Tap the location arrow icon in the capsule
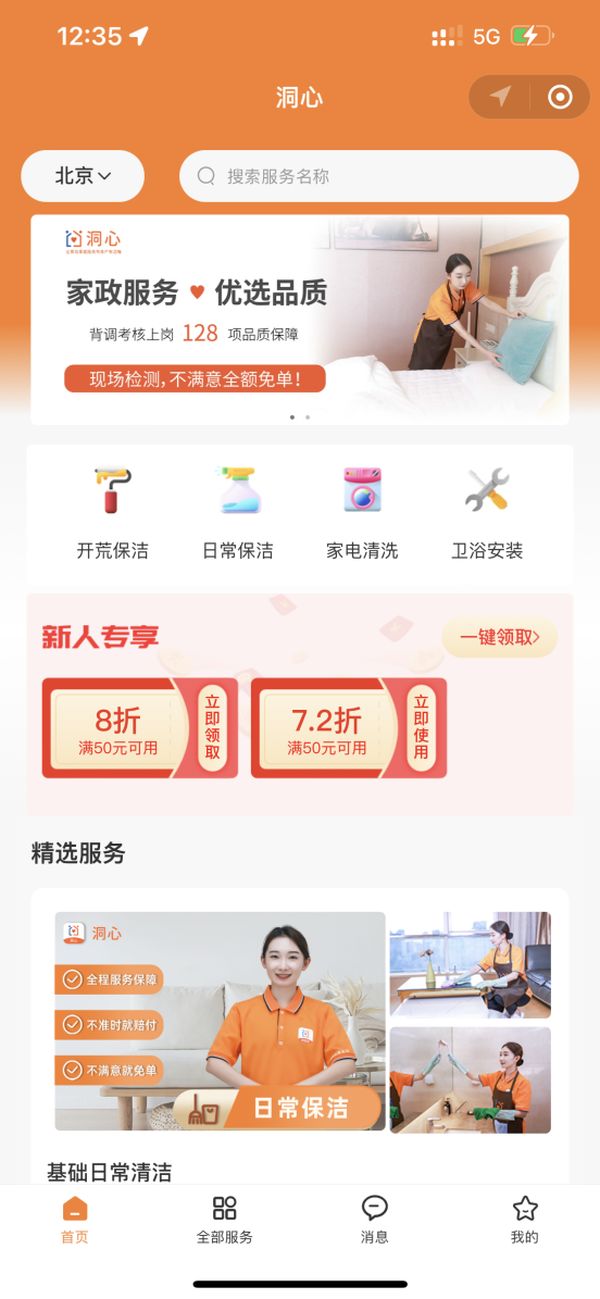This screenshot has width=600, height=1299. tap(501, 97)
